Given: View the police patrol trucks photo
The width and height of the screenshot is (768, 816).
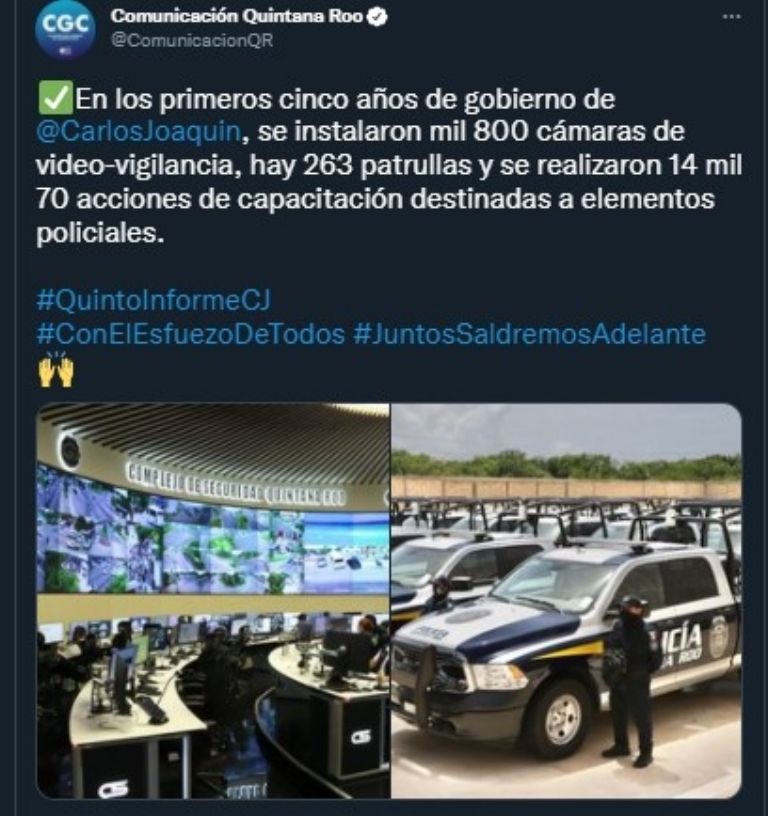Looking at the screenshot, I should click(x=566, y=600).
